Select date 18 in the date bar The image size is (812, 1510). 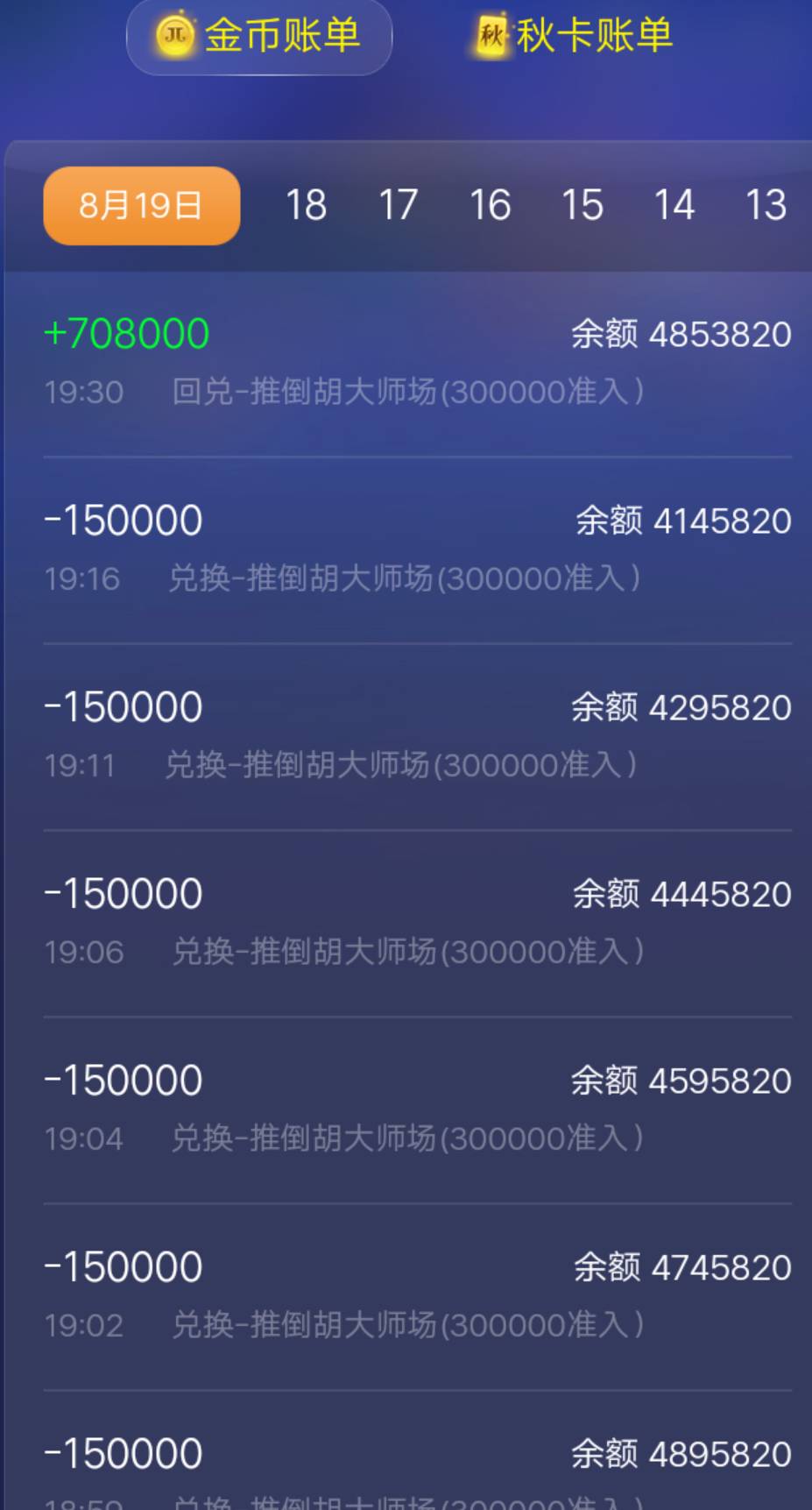point(305,205)
